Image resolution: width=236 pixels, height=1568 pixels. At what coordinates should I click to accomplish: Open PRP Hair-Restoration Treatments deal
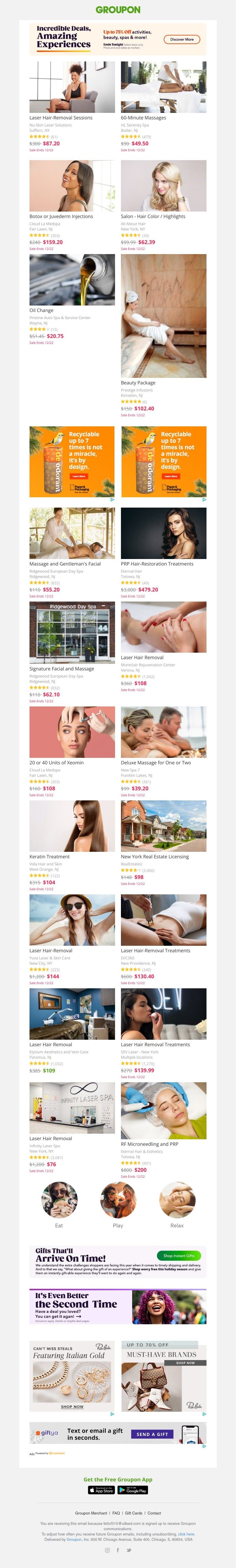(x=163, y=533)
